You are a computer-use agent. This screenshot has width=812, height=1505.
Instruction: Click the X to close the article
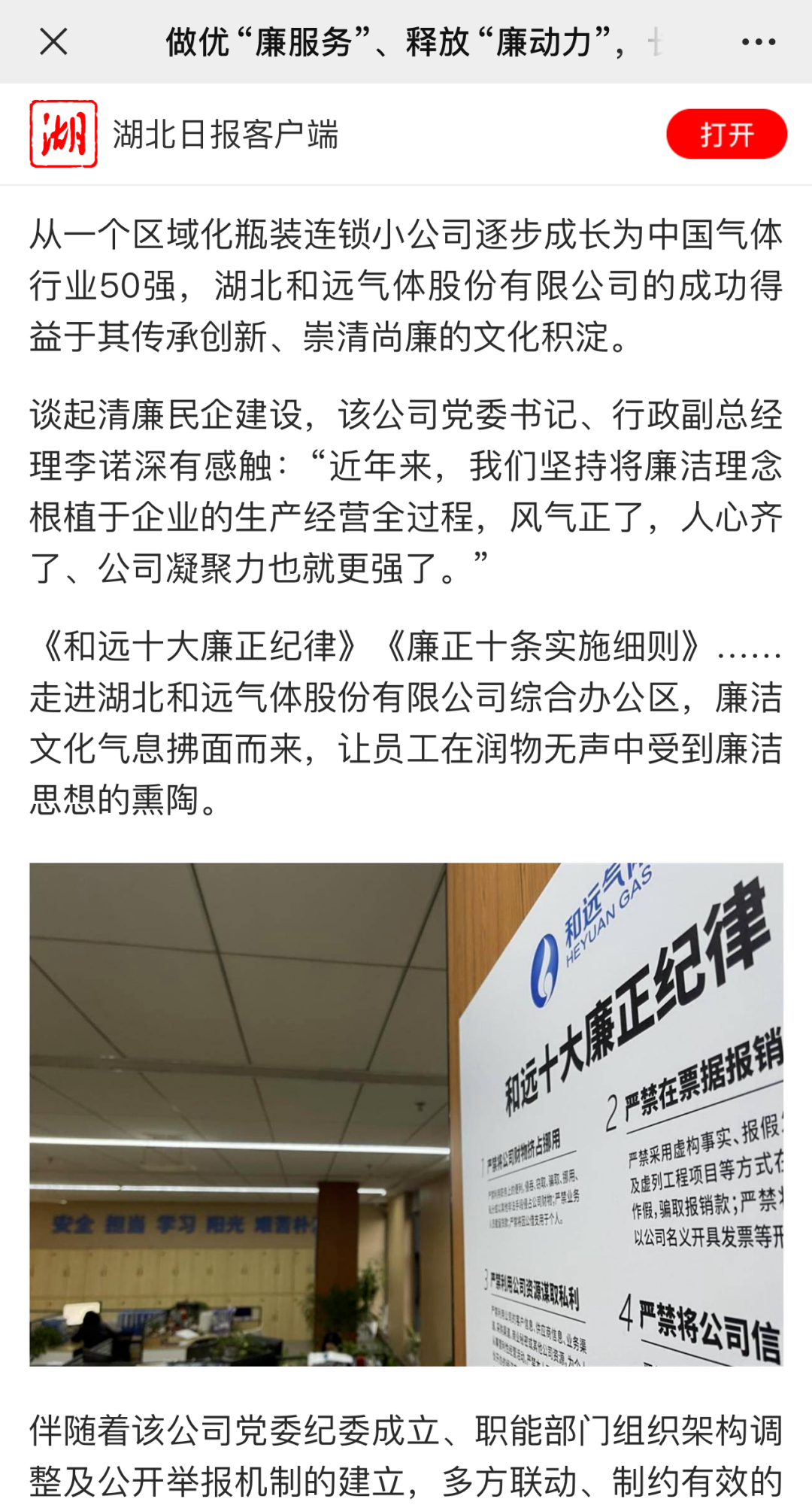pos(51,43)
